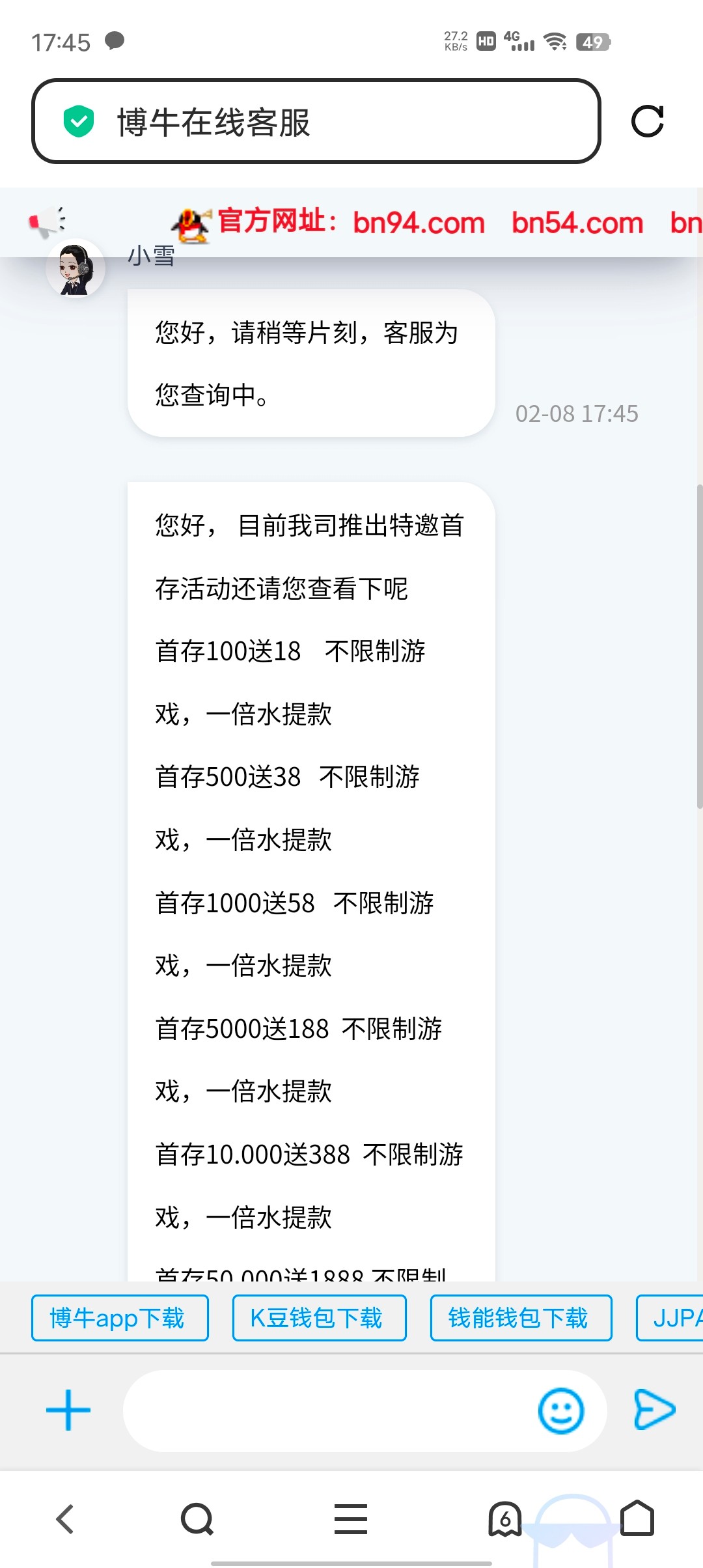Select the K豆钱包下载 button
Screen dimensions: 703x1568
tap(319, 1318)
